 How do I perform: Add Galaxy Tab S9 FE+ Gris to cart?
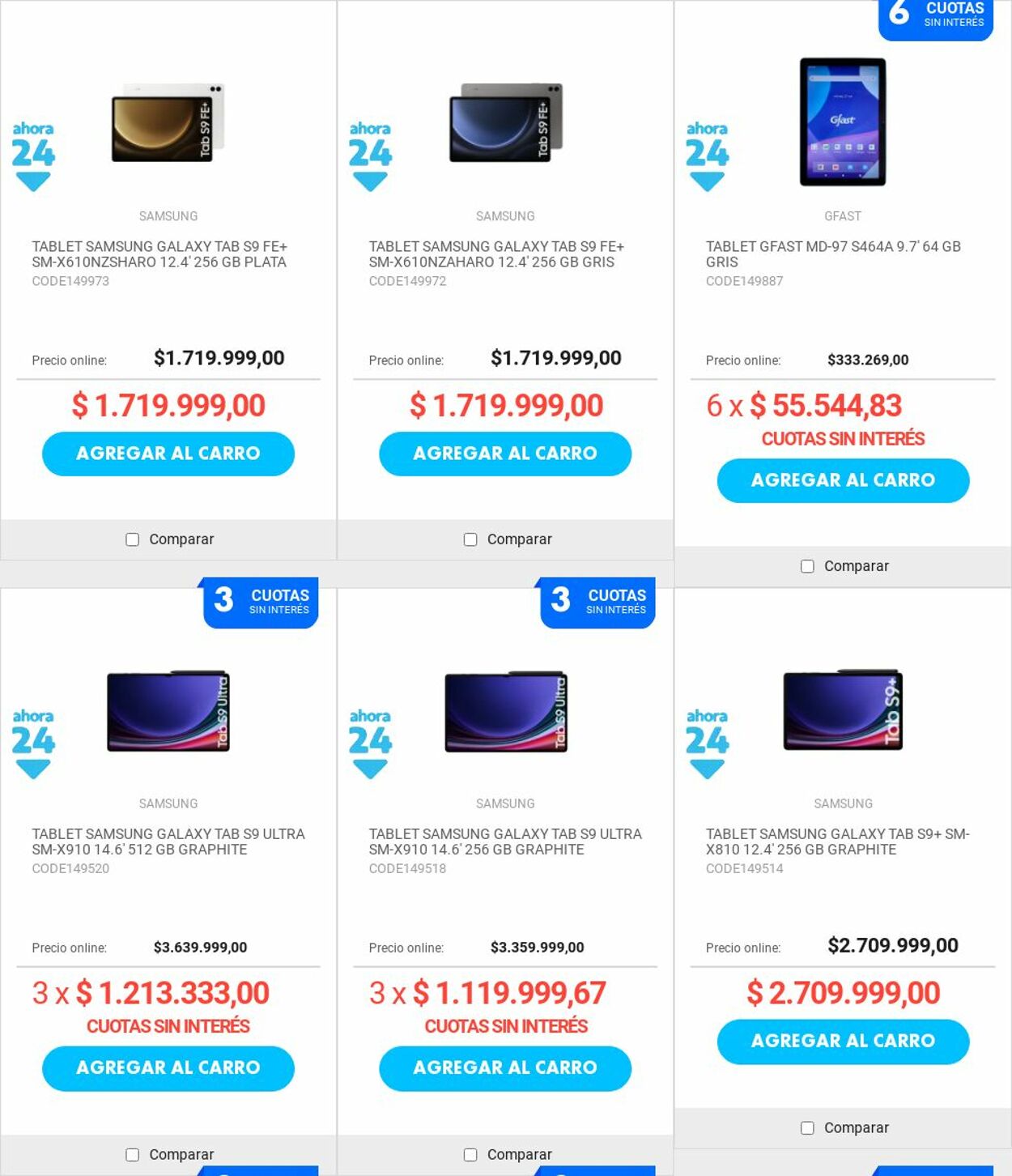pos(505,454)
